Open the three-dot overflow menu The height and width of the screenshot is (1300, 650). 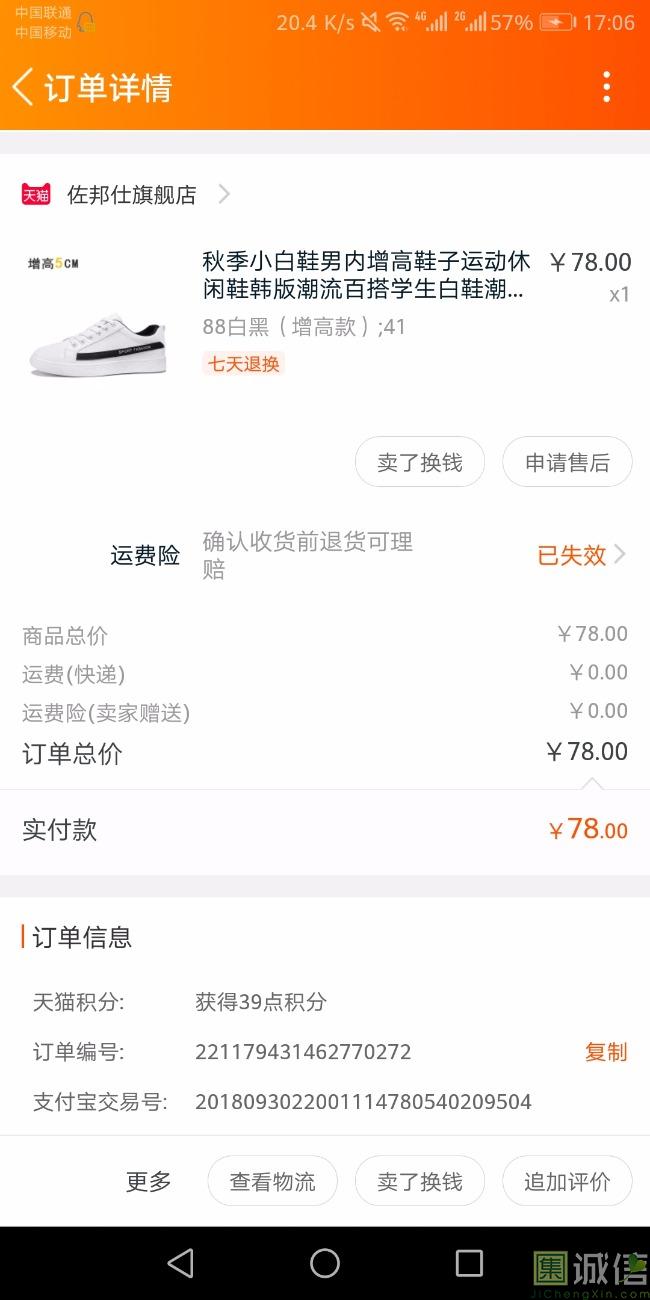(606, 88)
